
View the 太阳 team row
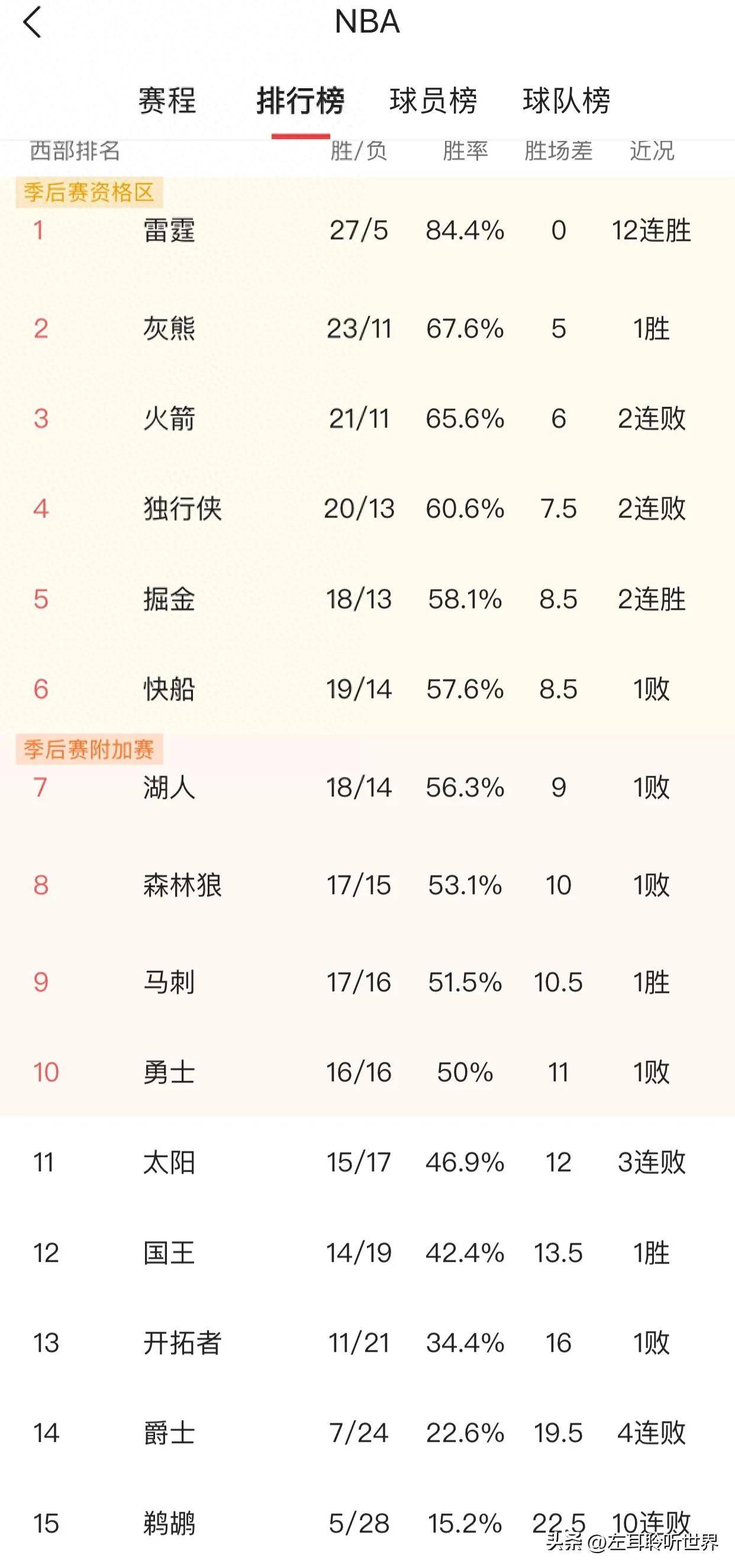367,1162
